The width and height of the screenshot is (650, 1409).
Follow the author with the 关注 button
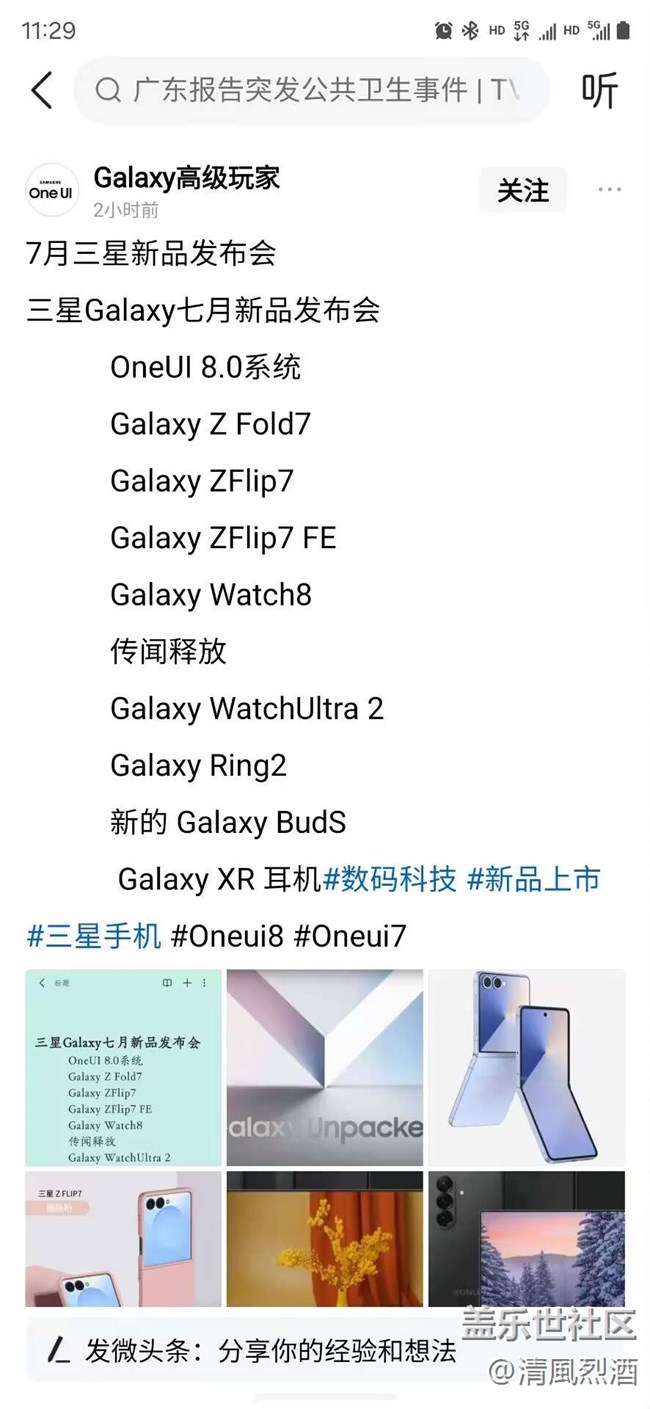point(523,190)
